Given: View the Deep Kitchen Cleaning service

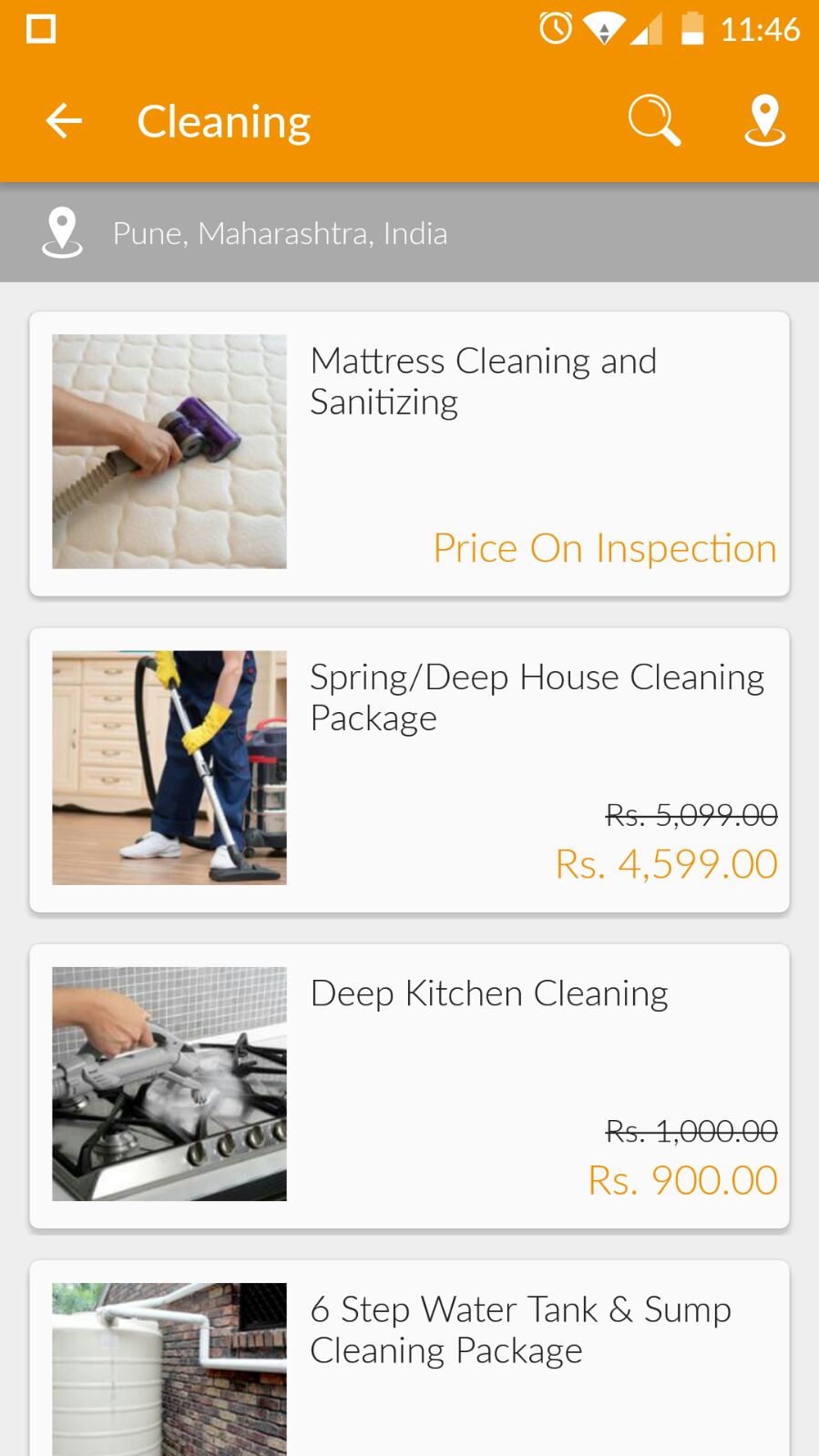Looking at the screenshot, I should (409, 1085).
